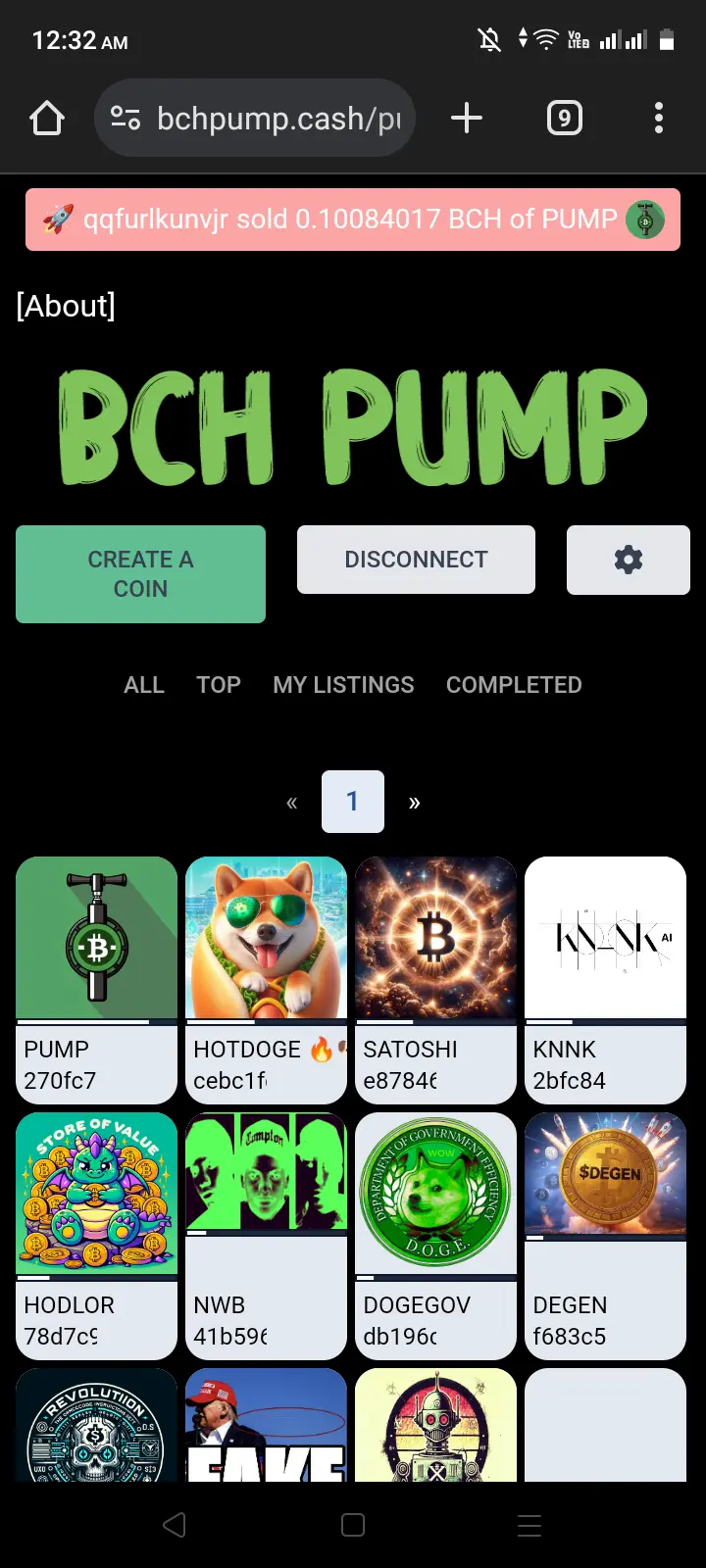Go to the next page arrow

[x=414, y=803]
